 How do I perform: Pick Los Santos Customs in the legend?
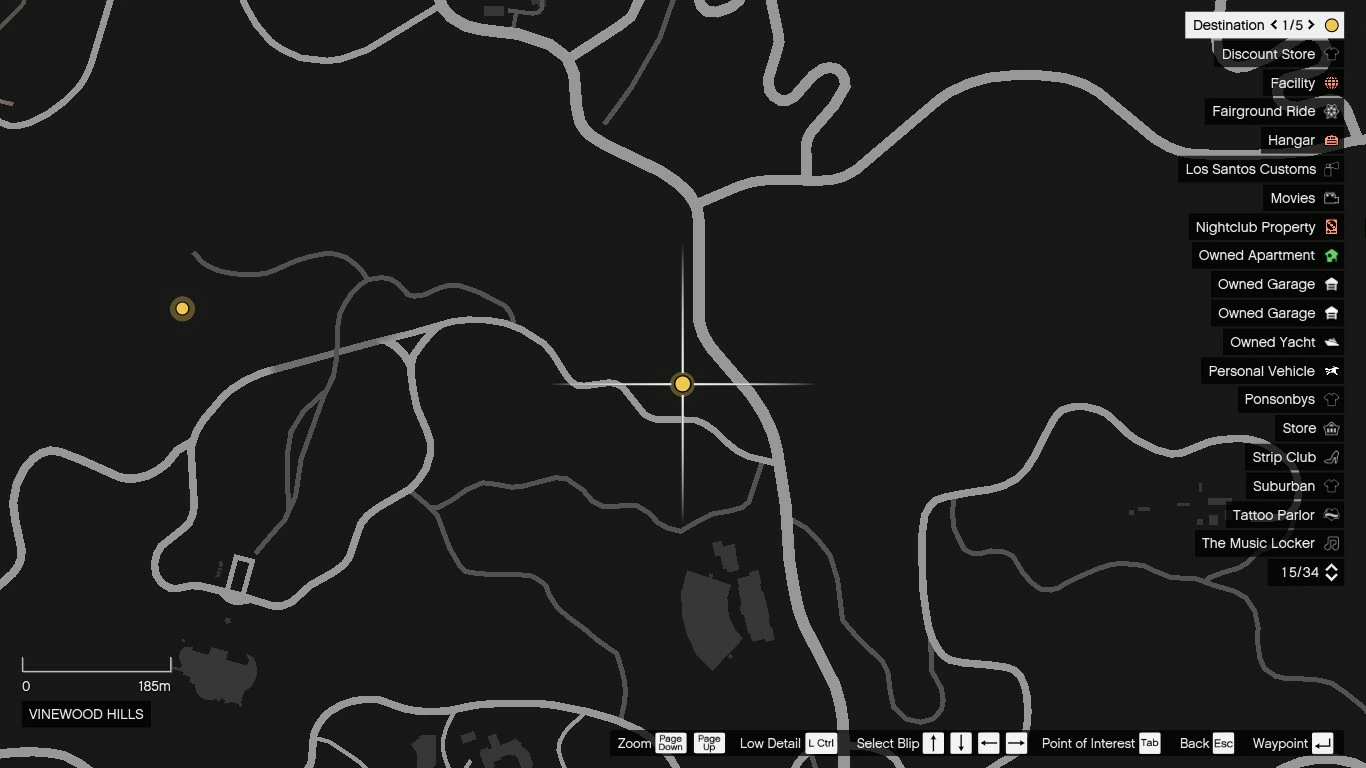click(x=1261, y=169)
